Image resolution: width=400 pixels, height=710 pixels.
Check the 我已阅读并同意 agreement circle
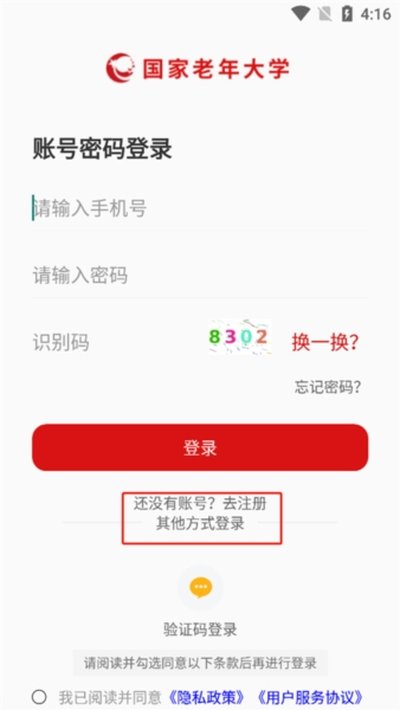coord(39,696)
